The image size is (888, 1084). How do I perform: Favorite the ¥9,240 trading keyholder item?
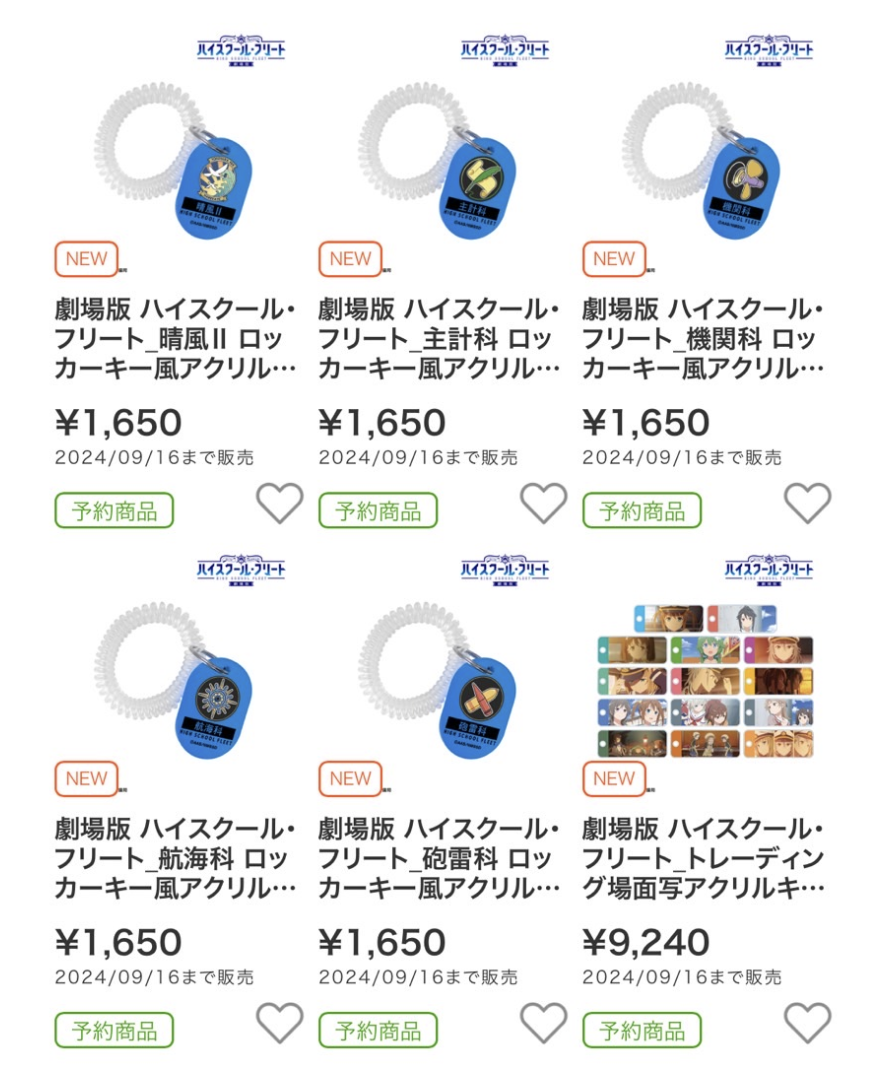click(x=807, y=1023)
